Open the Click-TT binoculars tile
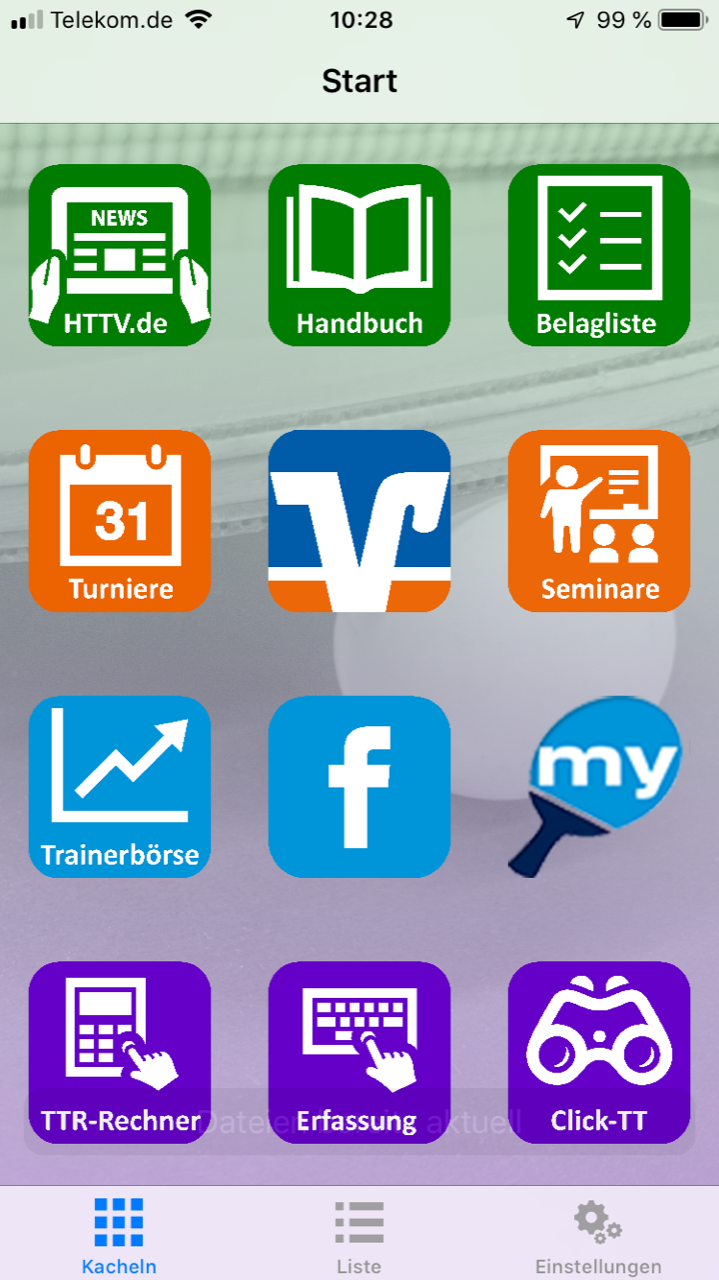719x1280 pixels. click(599, 1052)
